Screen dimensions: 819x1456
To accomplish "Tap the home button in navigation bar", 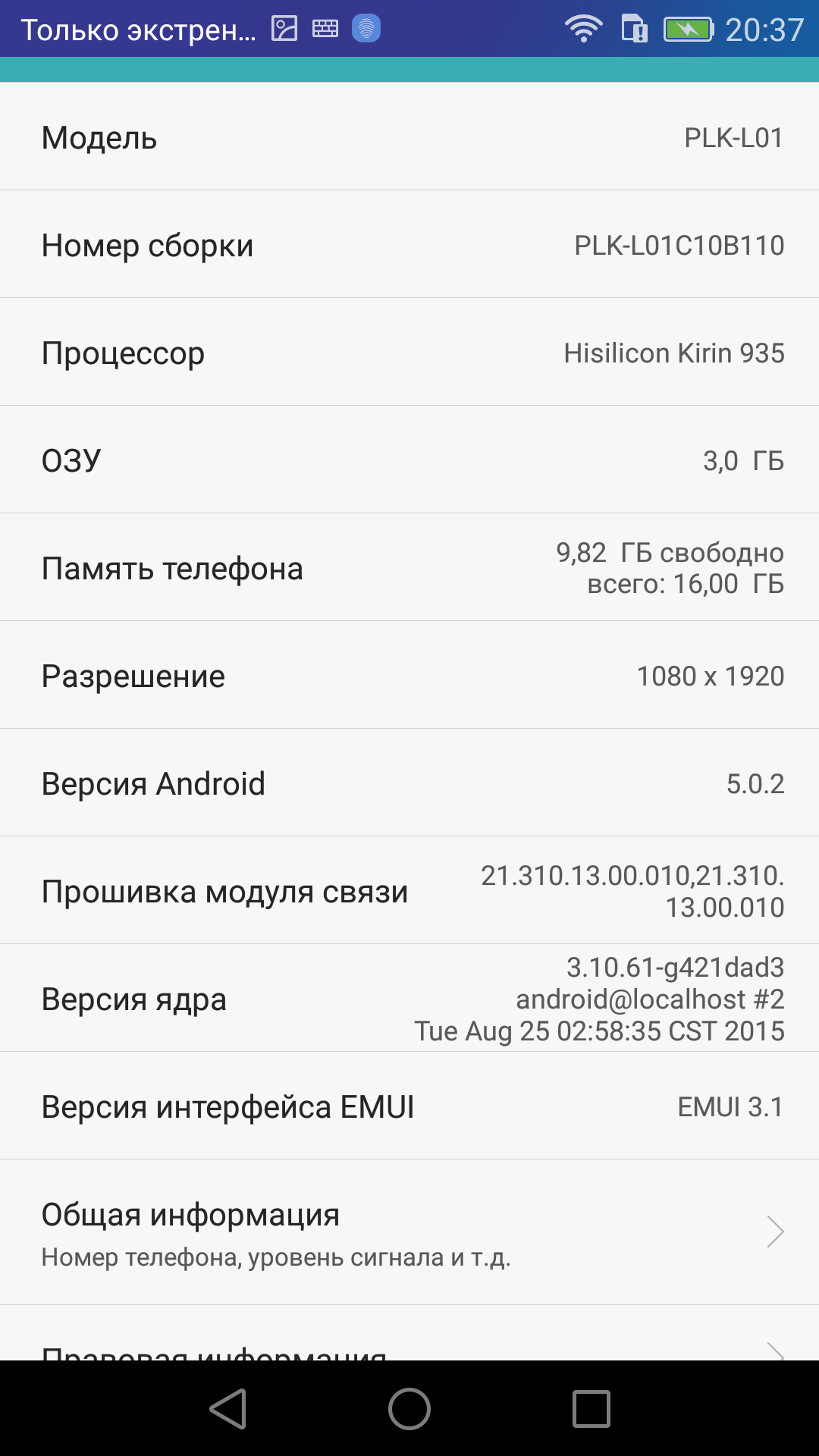I will [409, 1409].
